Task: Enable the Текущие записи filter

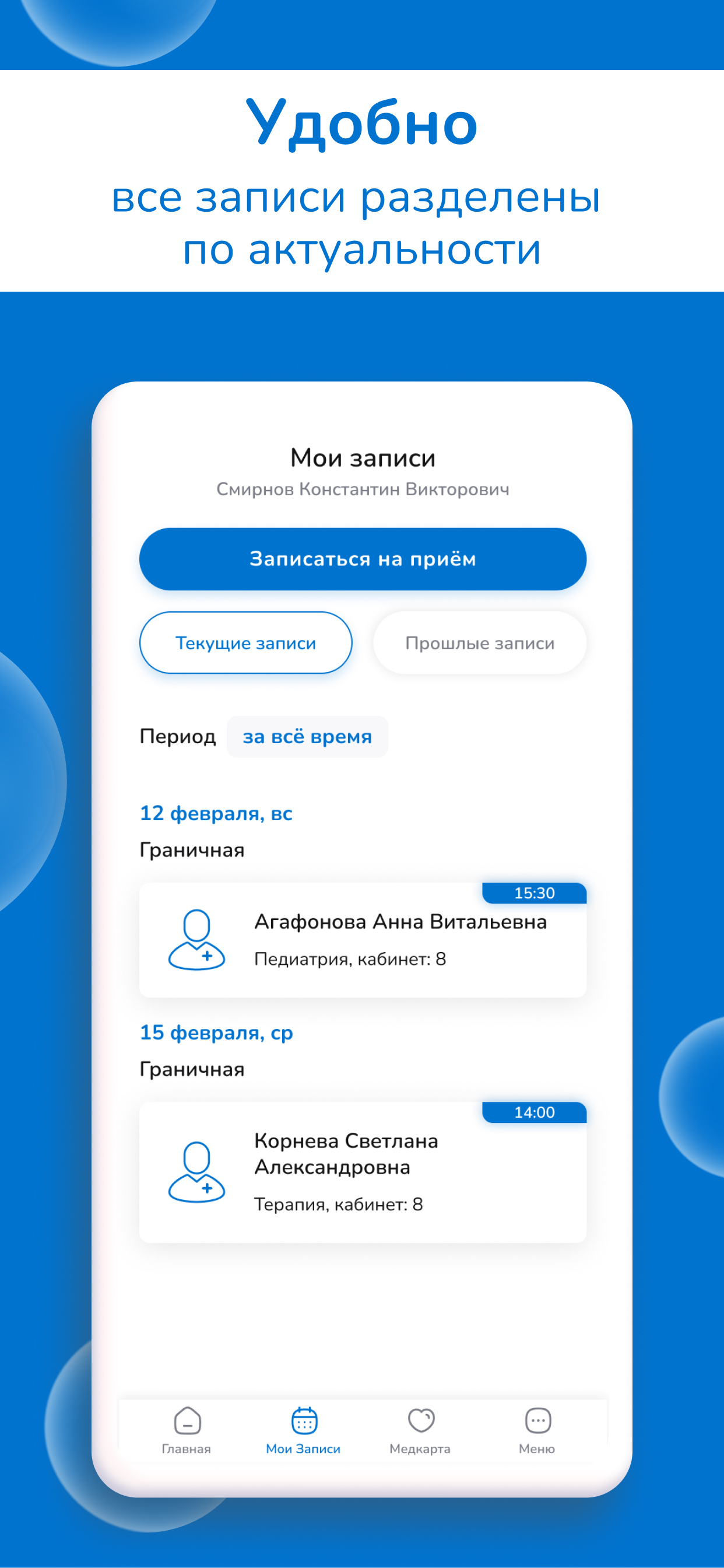Action: coord(245,642)
